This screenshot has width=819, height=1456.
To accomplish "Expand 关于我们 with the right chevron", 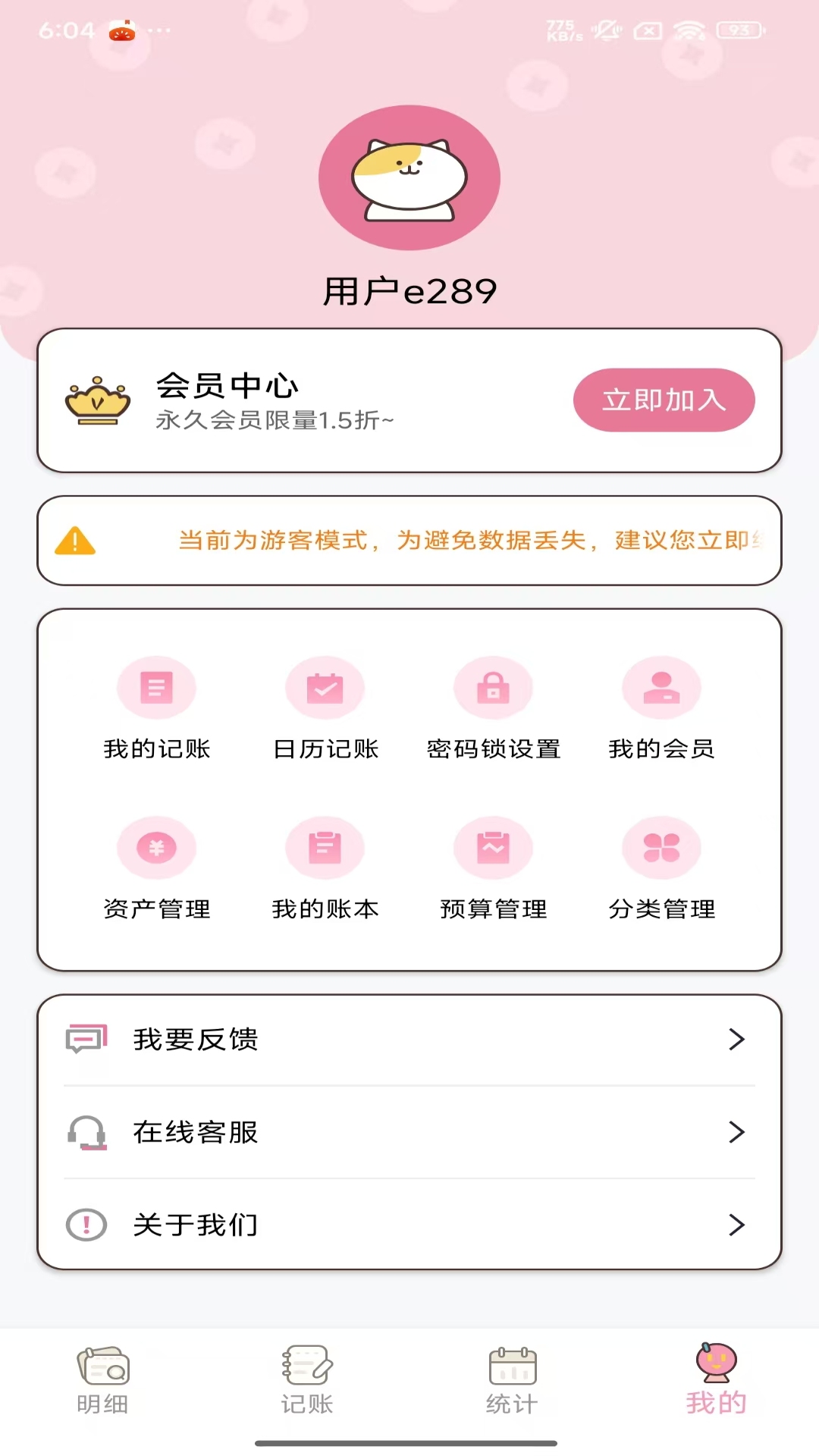I will pyautogui.click(x=734, y=1225).
